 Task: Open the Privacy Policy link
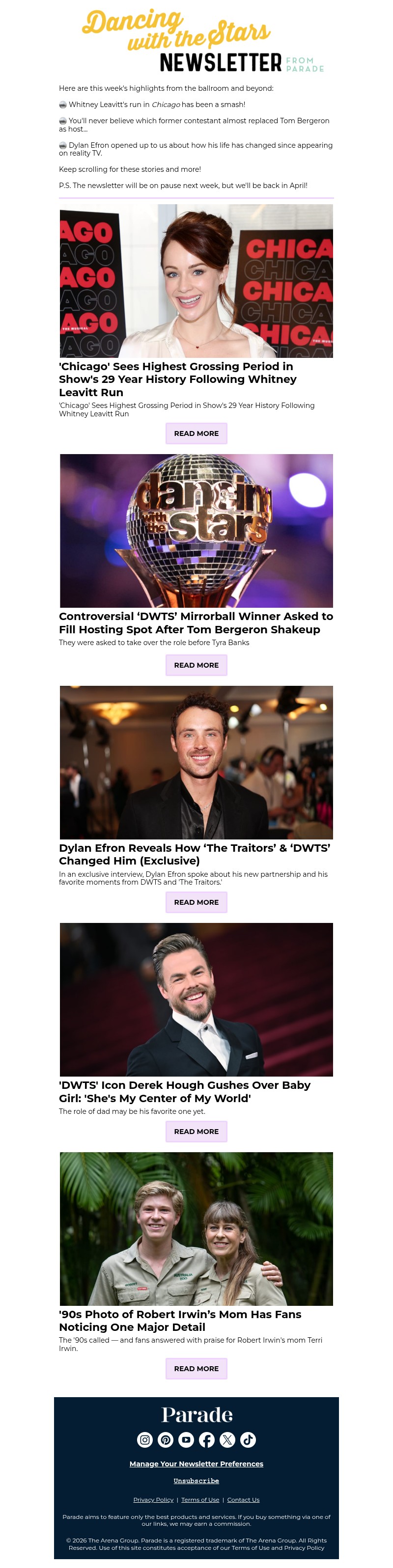(154, 1500)
